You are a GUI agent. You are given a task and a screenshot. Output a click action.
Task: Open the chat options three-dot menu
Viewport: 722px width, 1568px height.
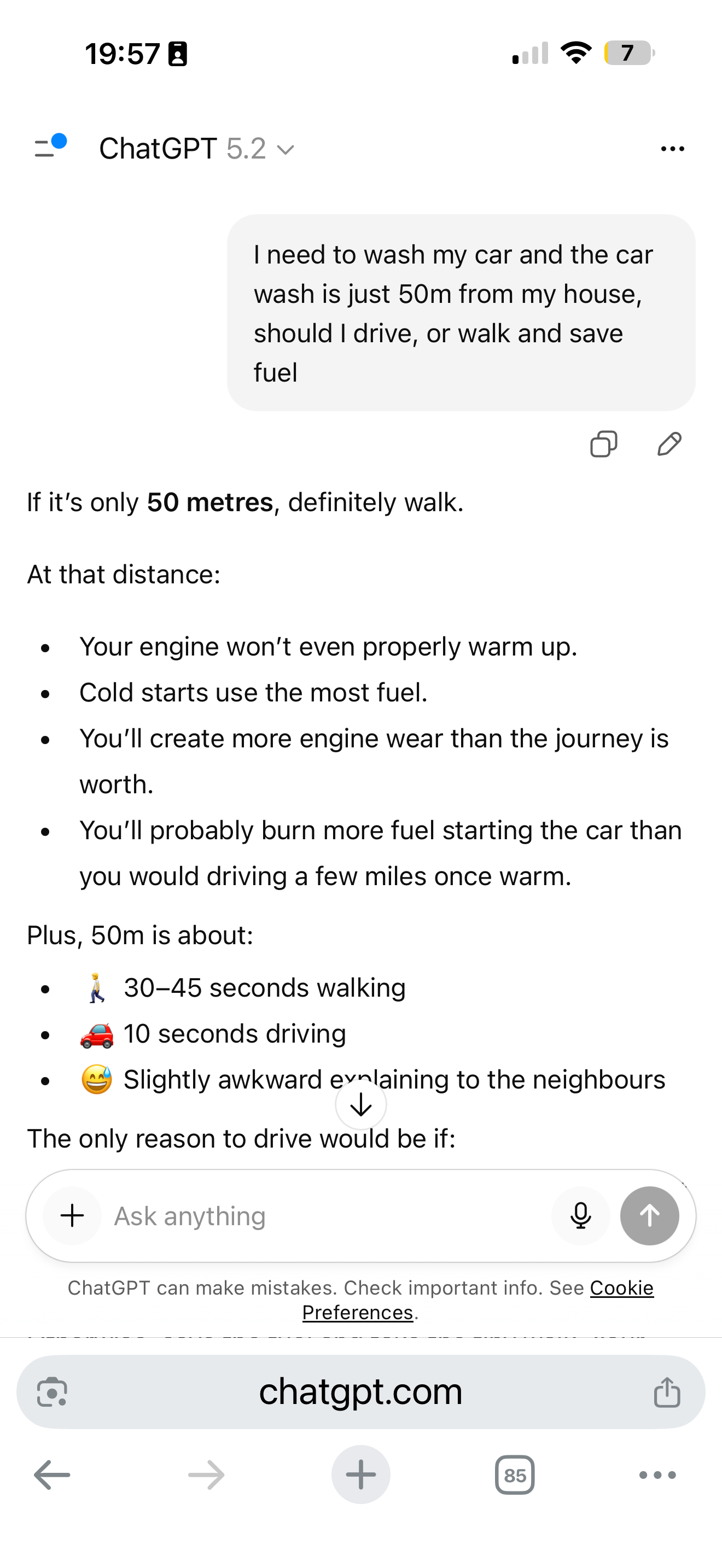pyautogui.click(x=672, y=149)
